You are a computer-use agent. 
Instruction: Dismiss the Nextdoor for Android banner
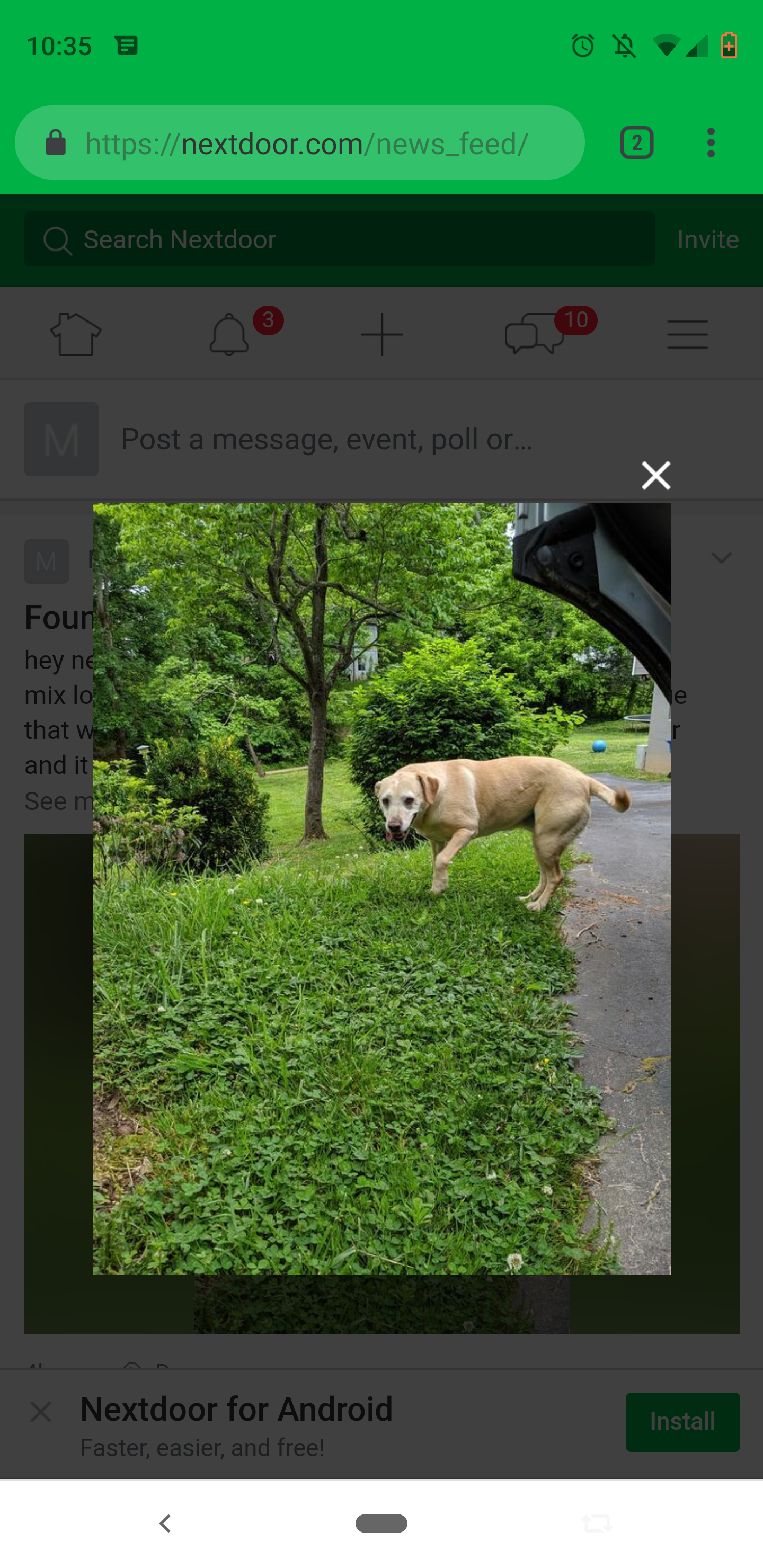(x=41, y=1412)
